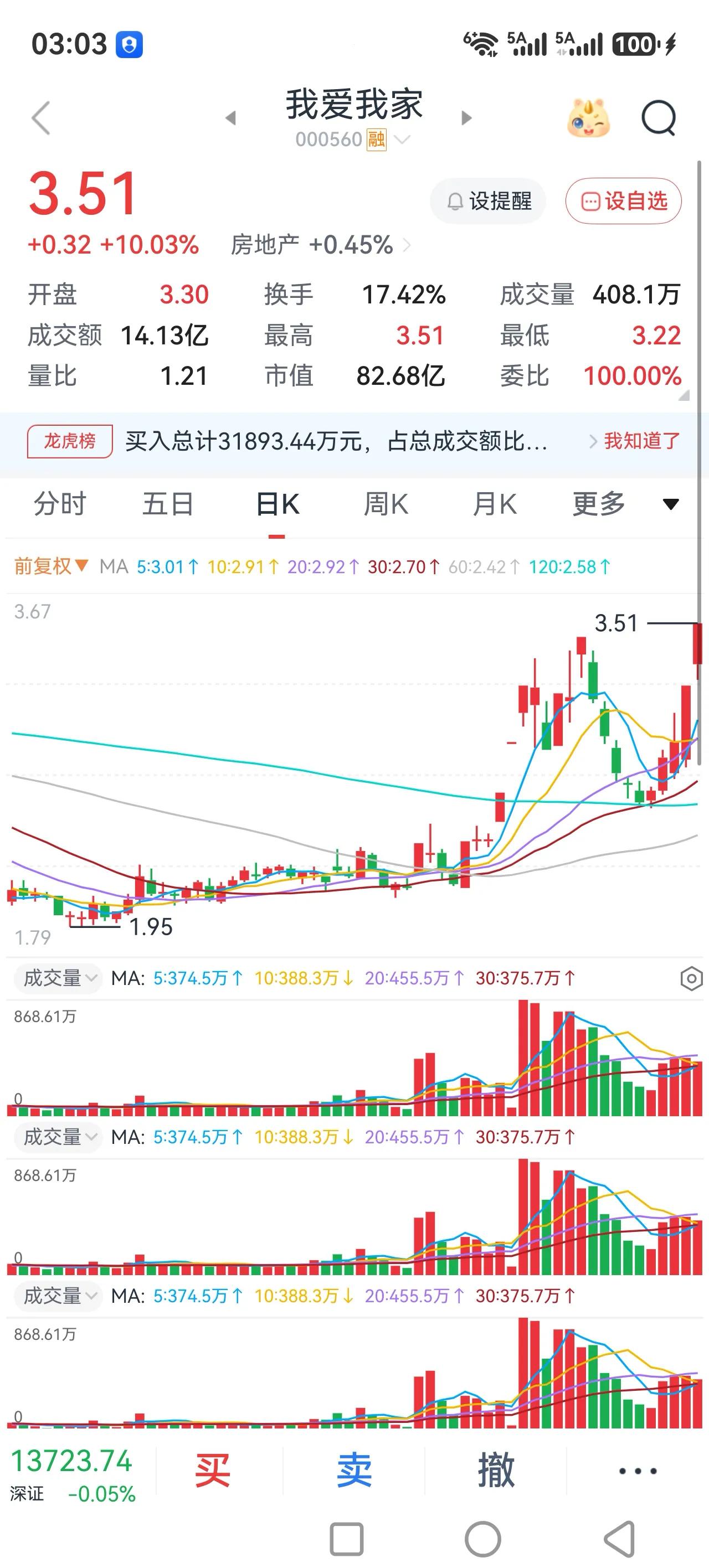709x1568 pixels.
Task: Open the search magnifier icon
Action: point(659,117)
